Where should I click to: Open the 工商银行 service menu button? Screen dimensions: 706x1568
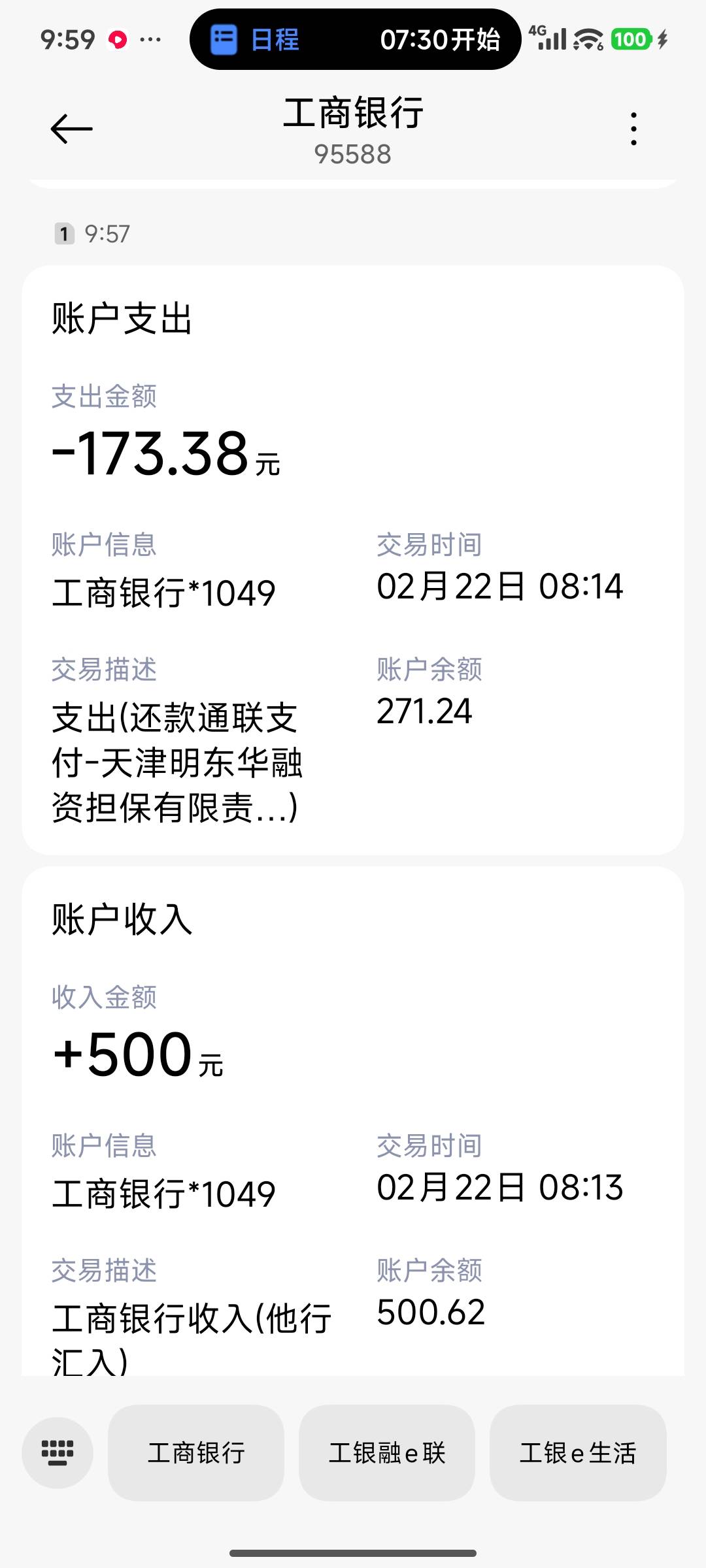(x=196, y=1452)
